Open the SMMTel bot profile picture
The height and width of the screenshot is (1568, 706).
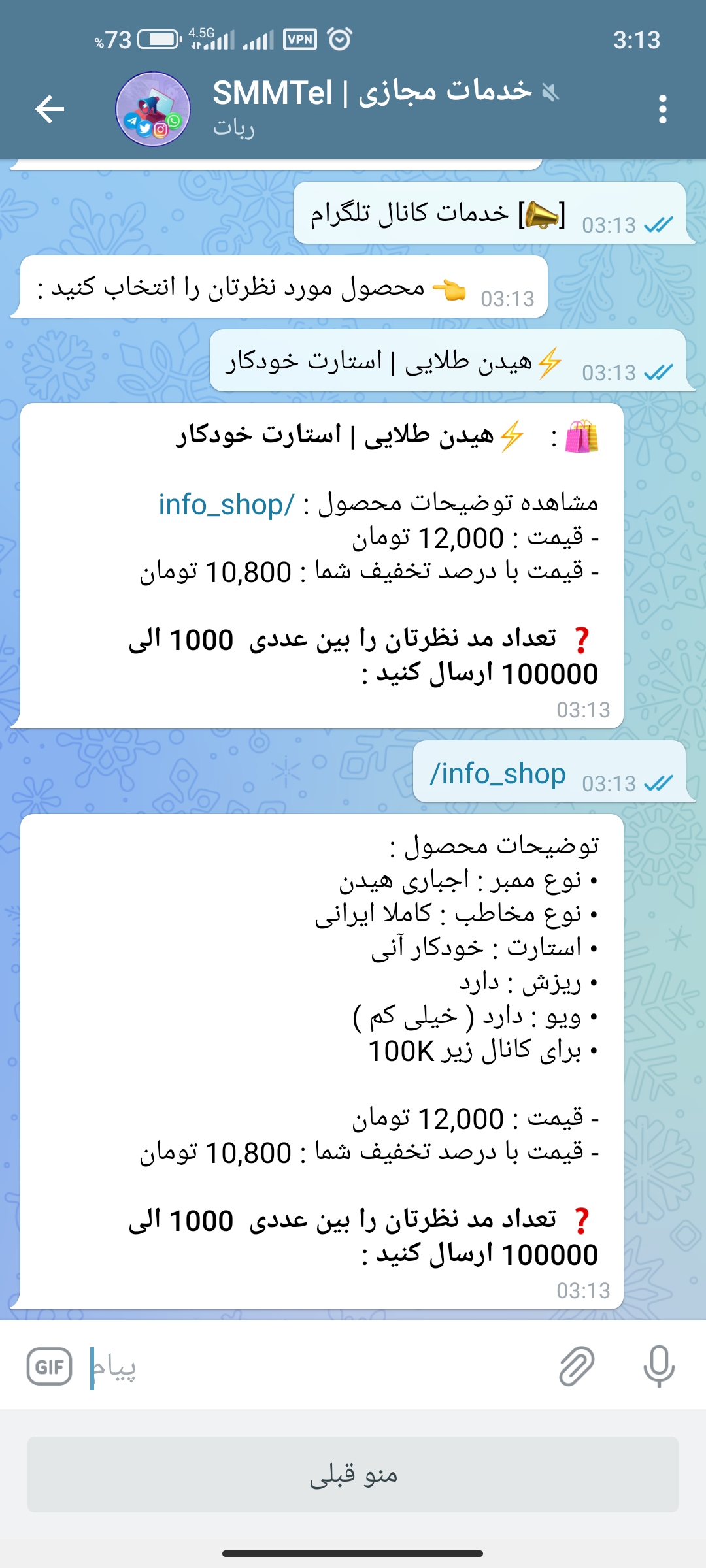[x=153, y=109]
